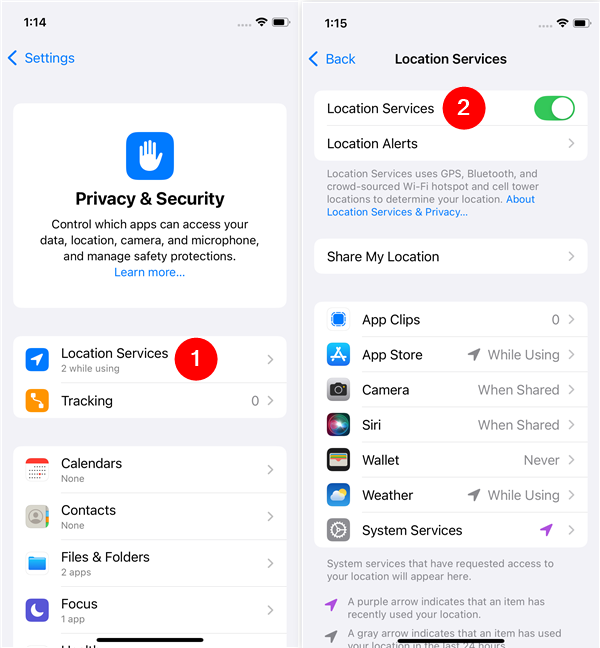Screen dimensions: 600x648
Task: Open About Location Services & Privacy link
Action: point(397,212)
